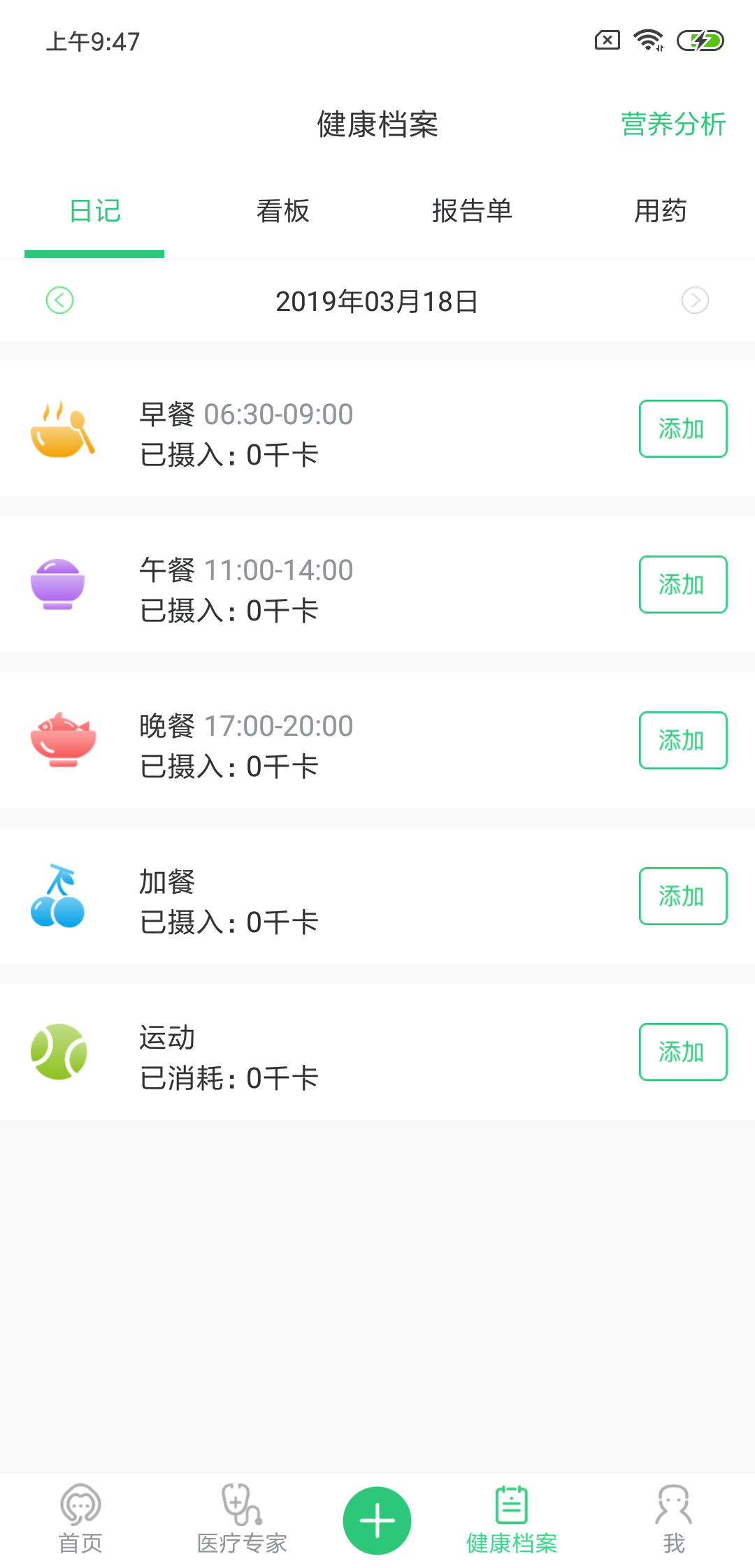The width and height of the screenshot is (755, 1568).
Task: Add a 加餐 snack entry
Action: point(682,896)
